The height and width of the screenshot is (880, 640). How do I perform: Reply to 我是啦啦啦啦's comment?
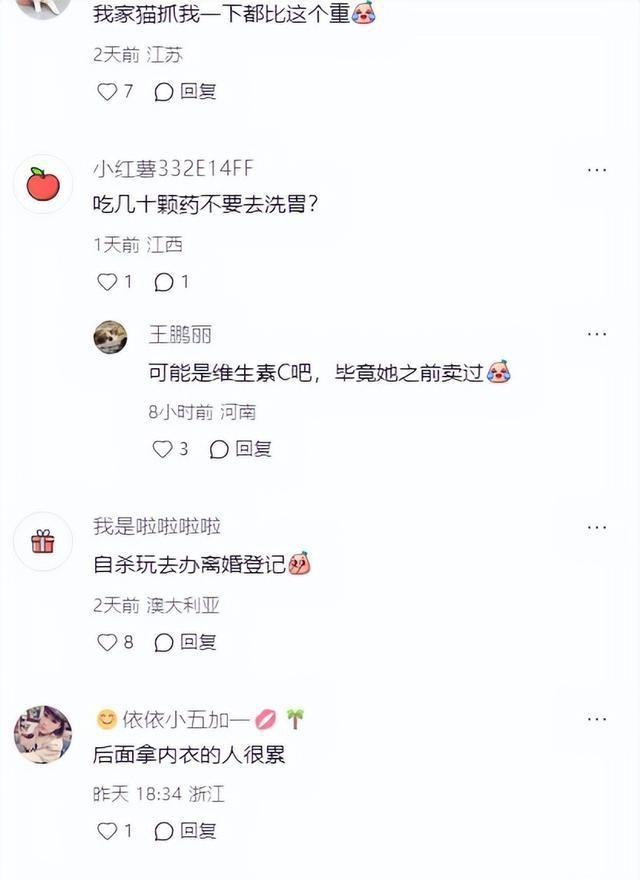click(x=185, y=642)
